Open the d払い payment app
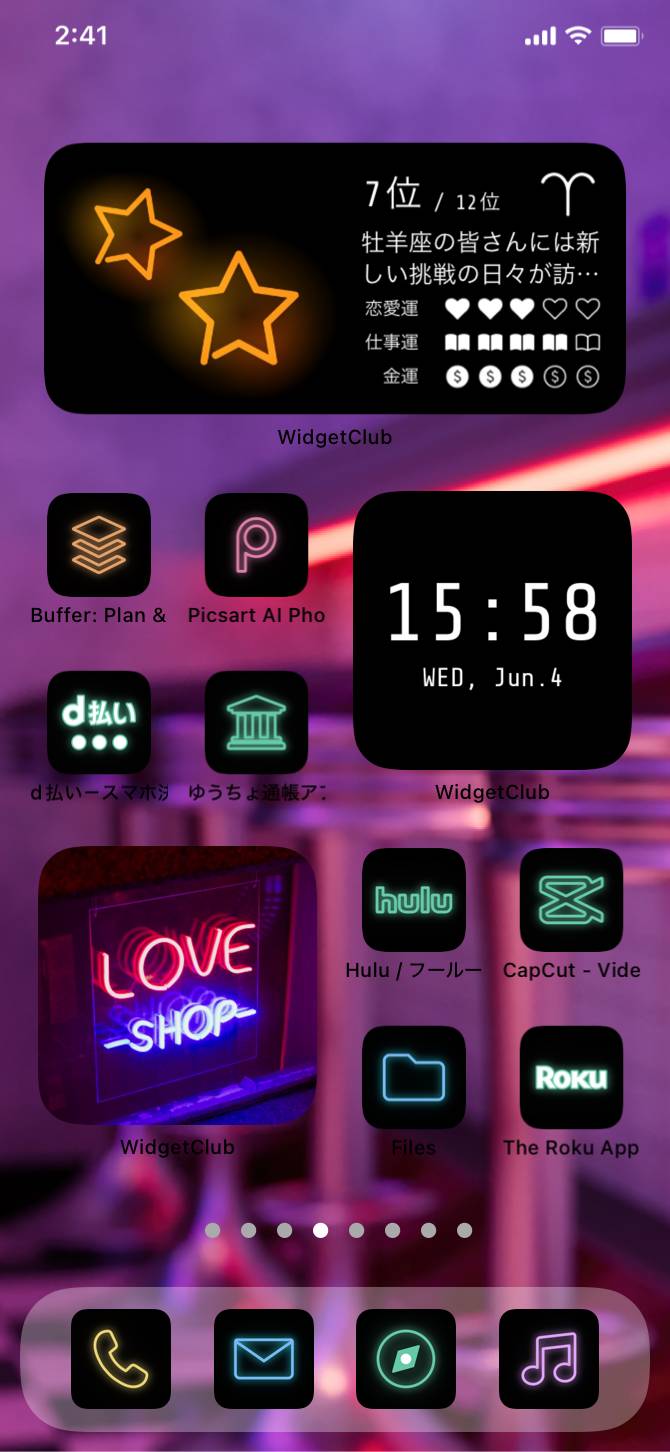 click(99, 722)
